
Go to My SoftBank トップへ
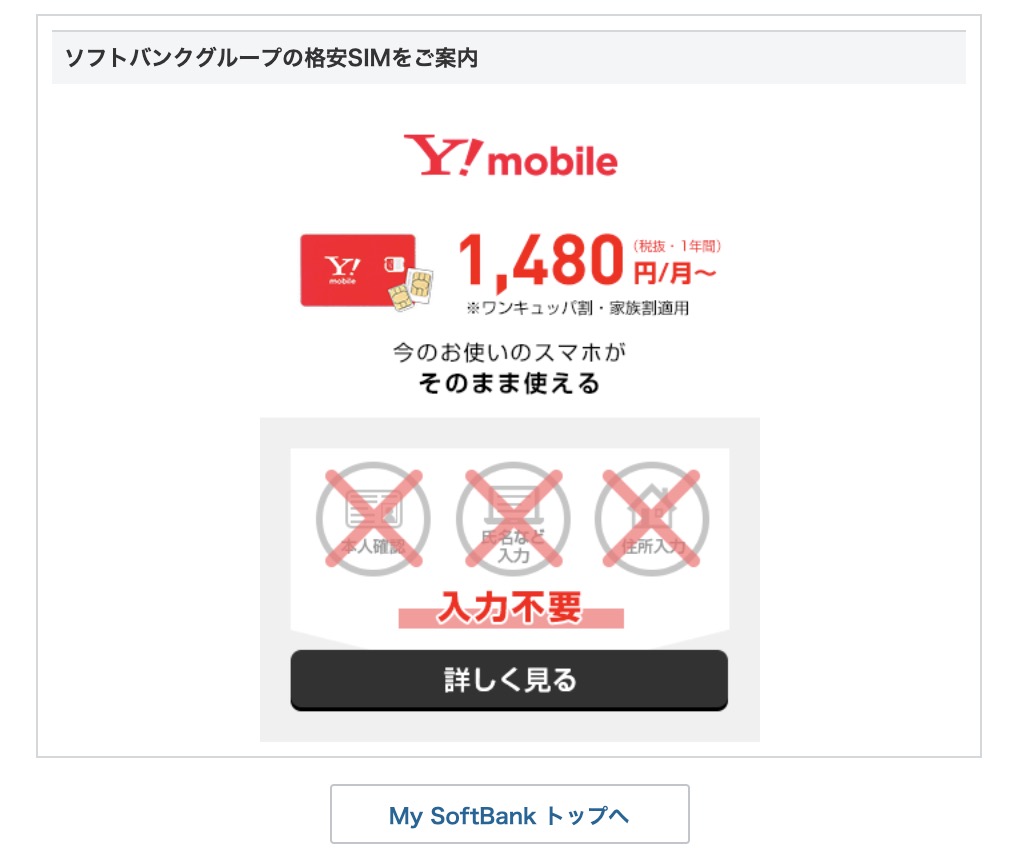tap(509, 815)
